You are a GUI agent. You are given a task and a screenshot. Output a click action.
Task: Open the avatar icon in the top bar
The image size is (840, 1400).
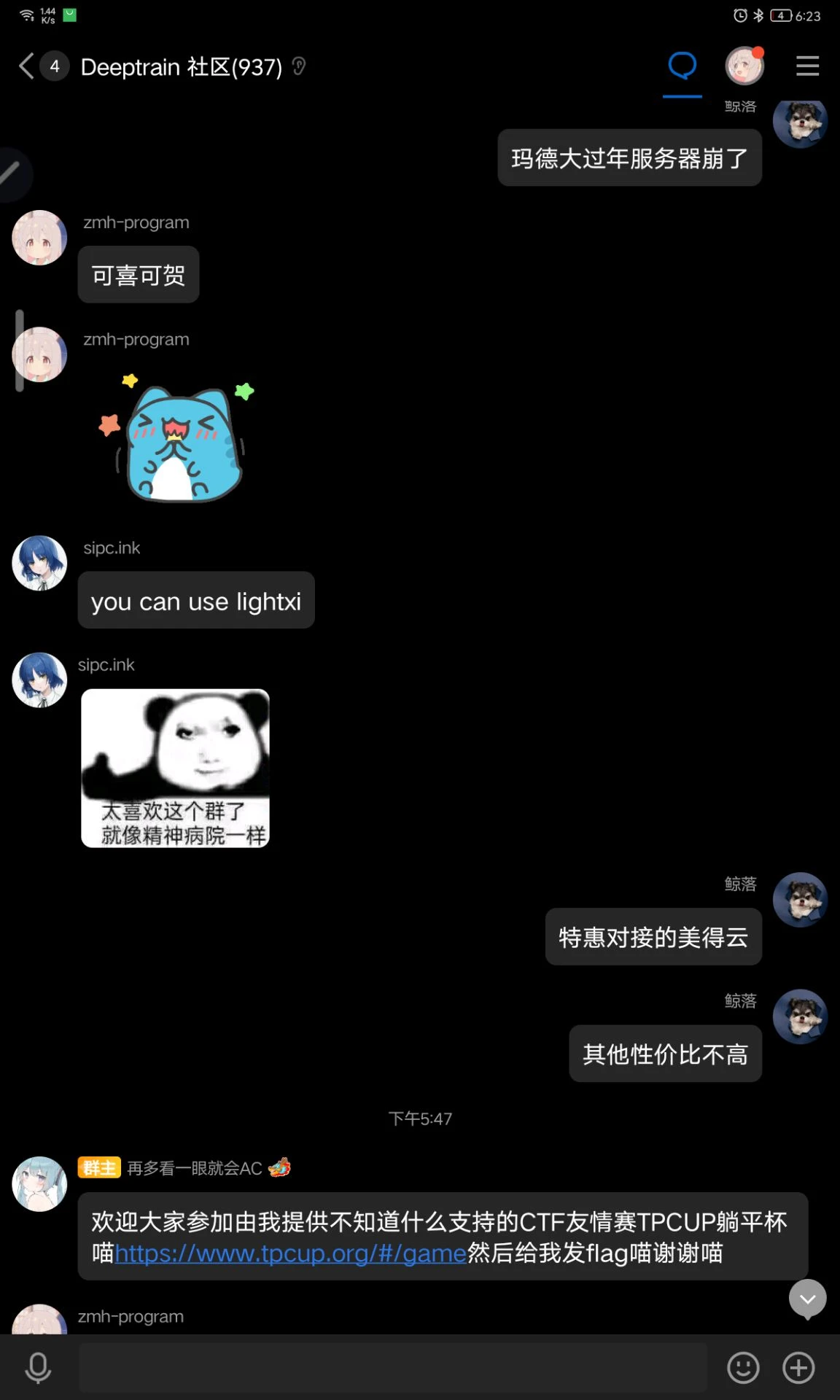click(744, 66)
